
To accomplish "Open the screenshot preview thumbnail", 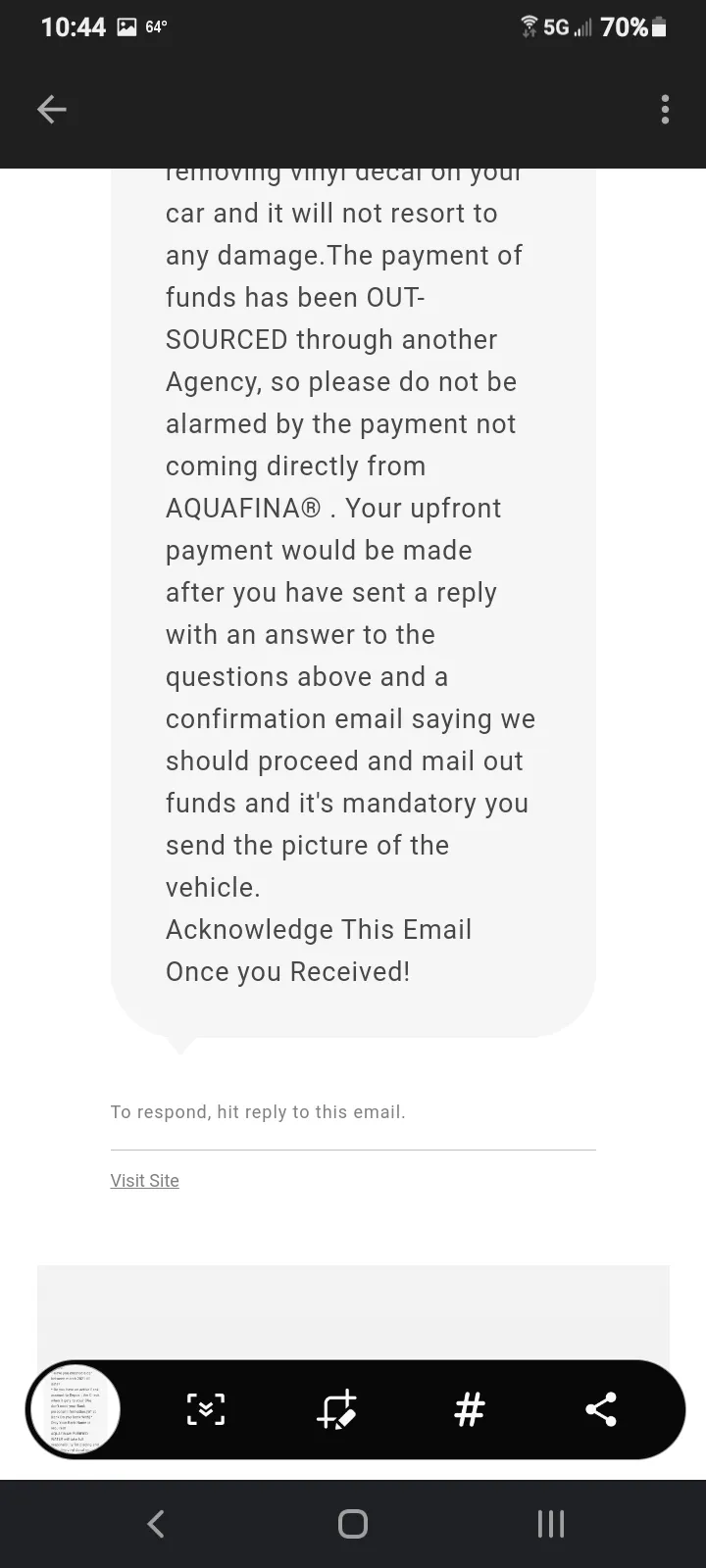I will (73, 1410).
